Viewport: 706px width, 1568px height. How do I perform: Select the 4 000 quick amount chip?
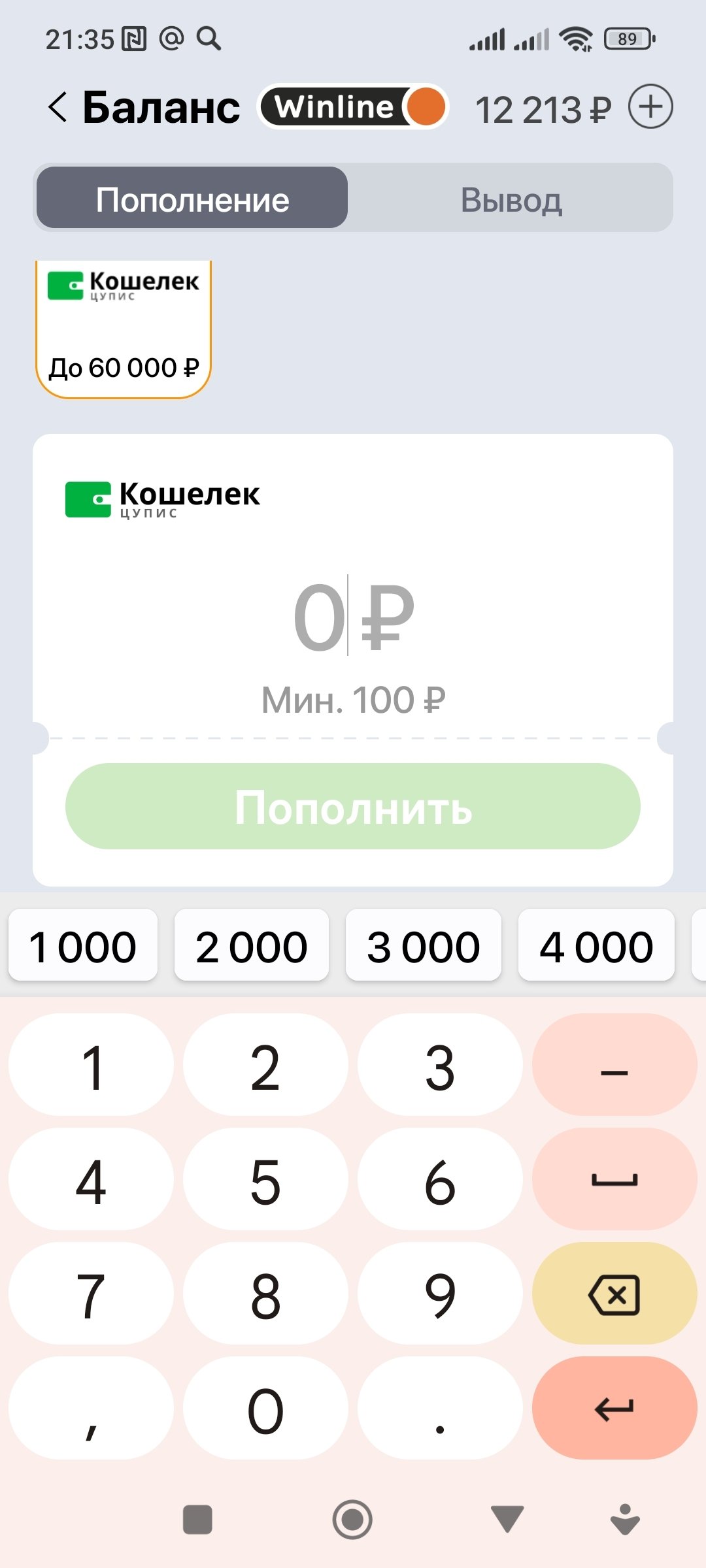tap(596, 947)
